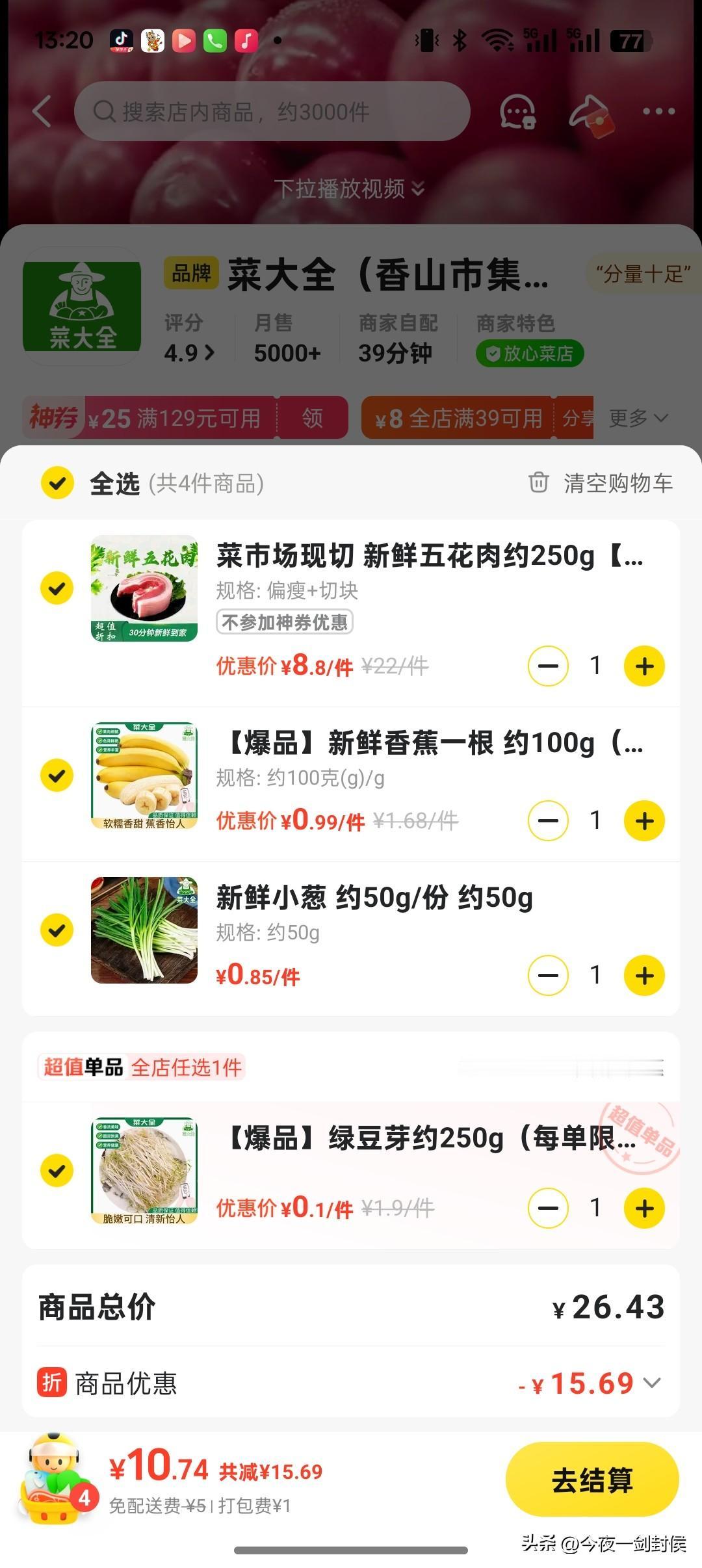Increase the 小葱 quantity with plus control

click(643, 975)
